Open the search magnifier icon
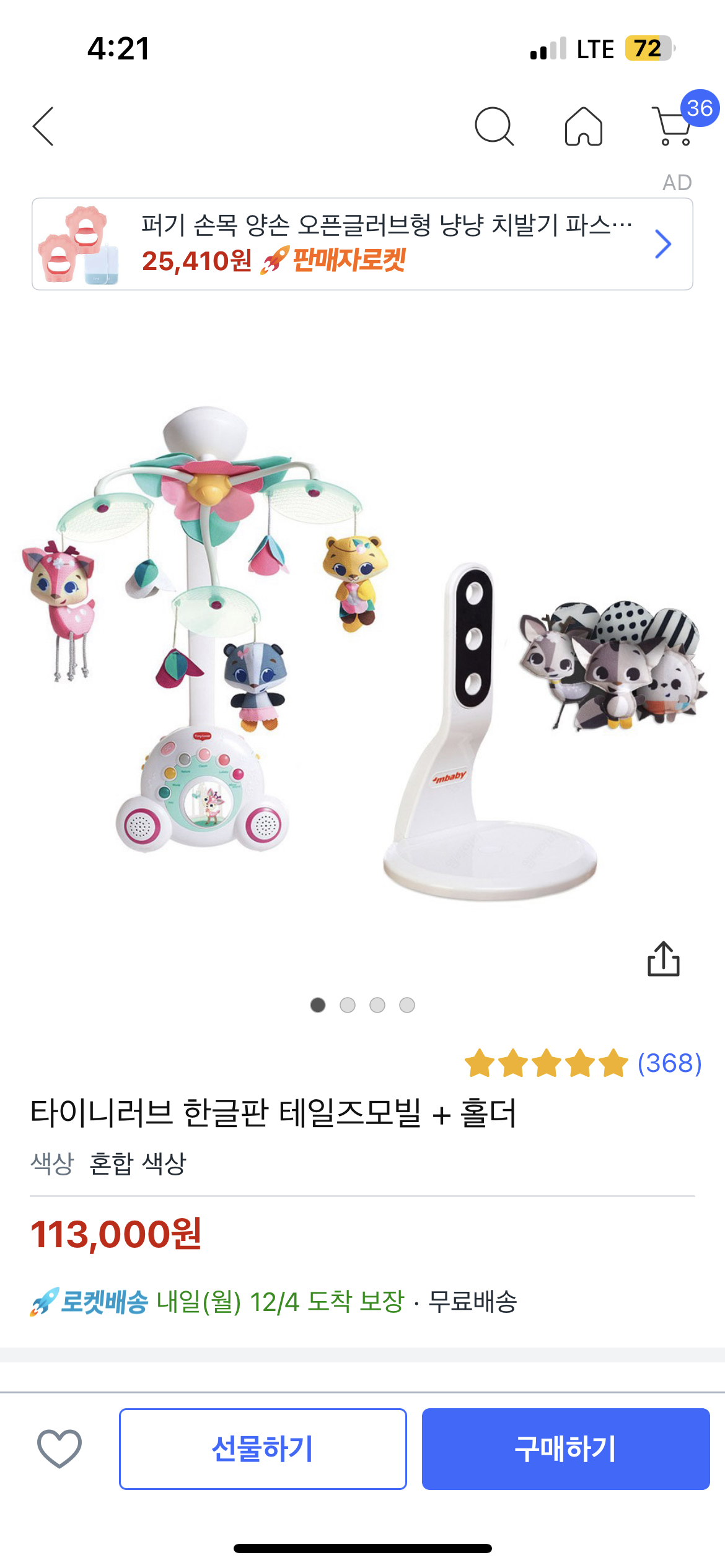This screenshot has width=725, height=1568. [x=494, y=126]
